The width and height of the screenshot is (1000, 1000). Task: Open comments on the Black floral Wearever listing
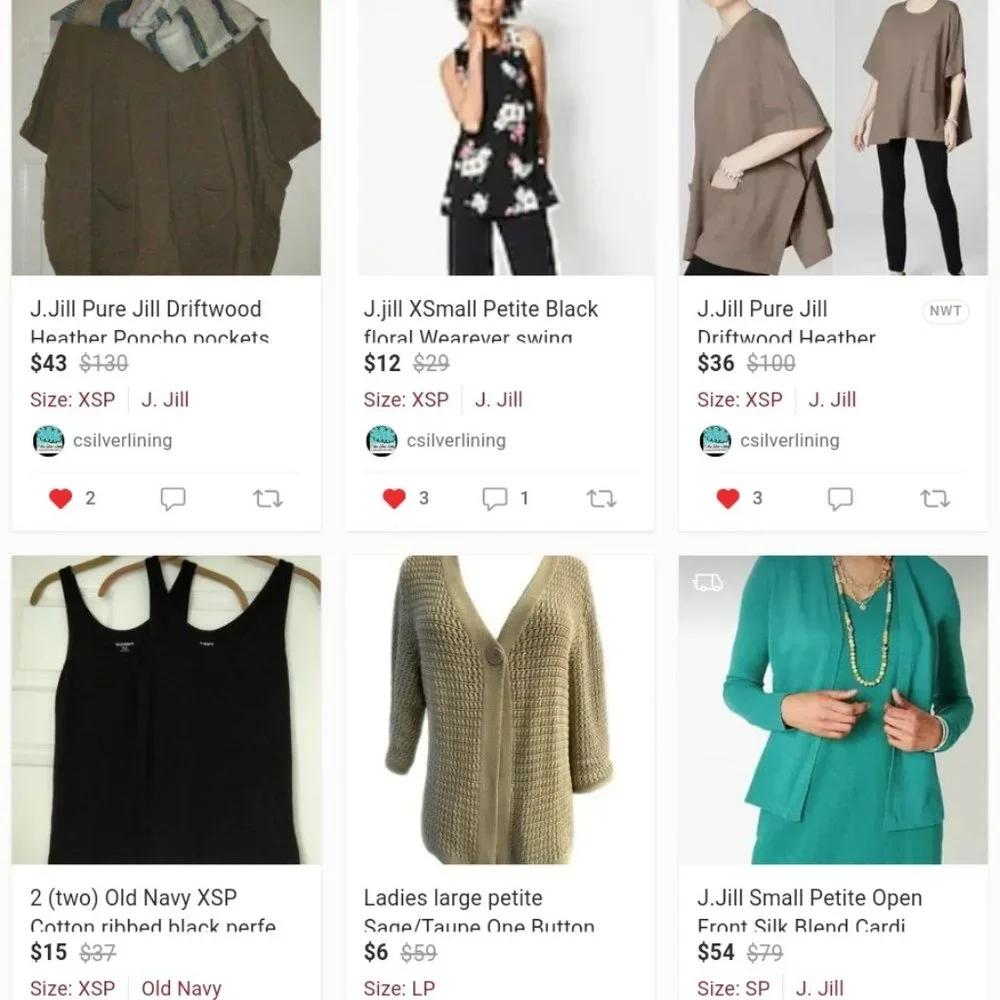pyautogui.click(x=496, y=498)
